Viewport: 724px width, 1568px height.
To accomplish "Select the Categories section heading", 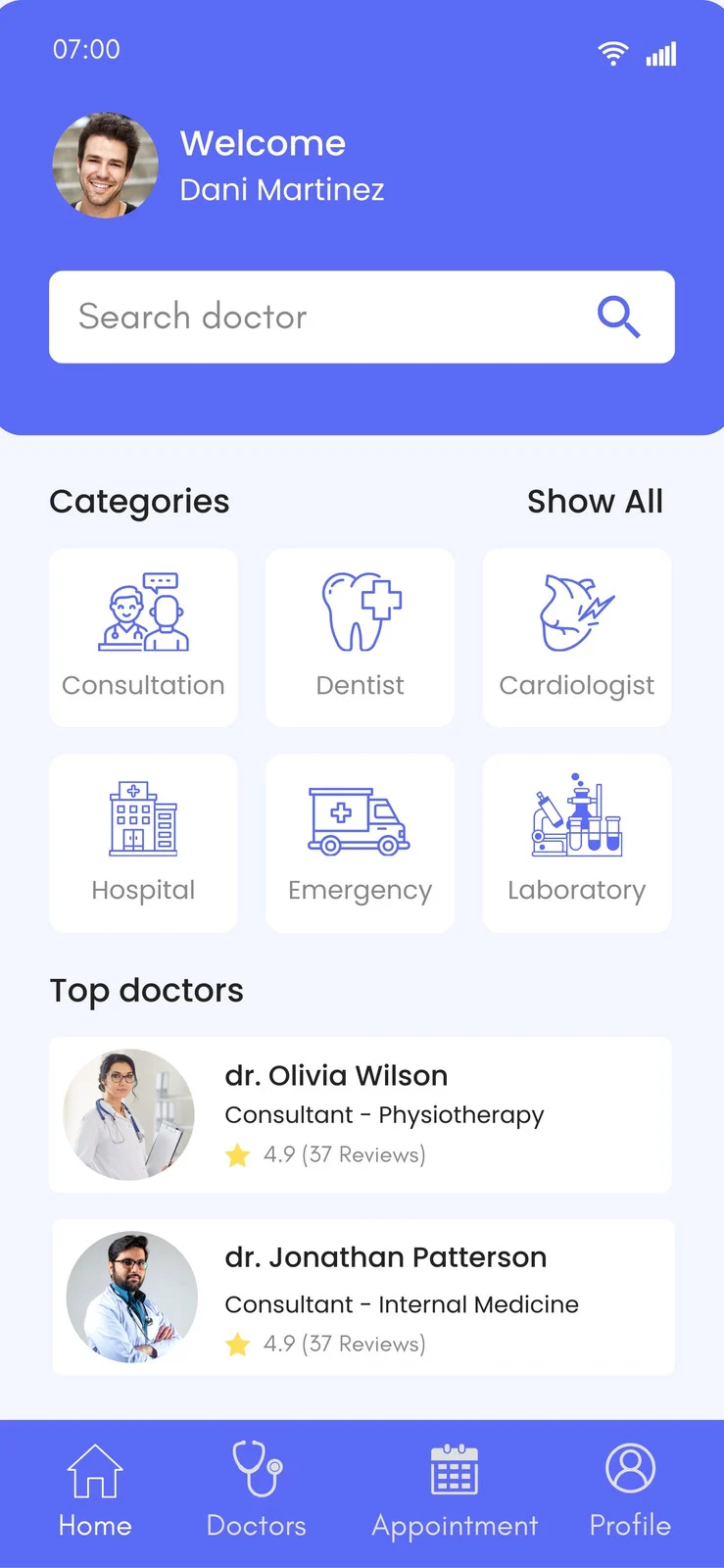I will click(x=139, y=501).
